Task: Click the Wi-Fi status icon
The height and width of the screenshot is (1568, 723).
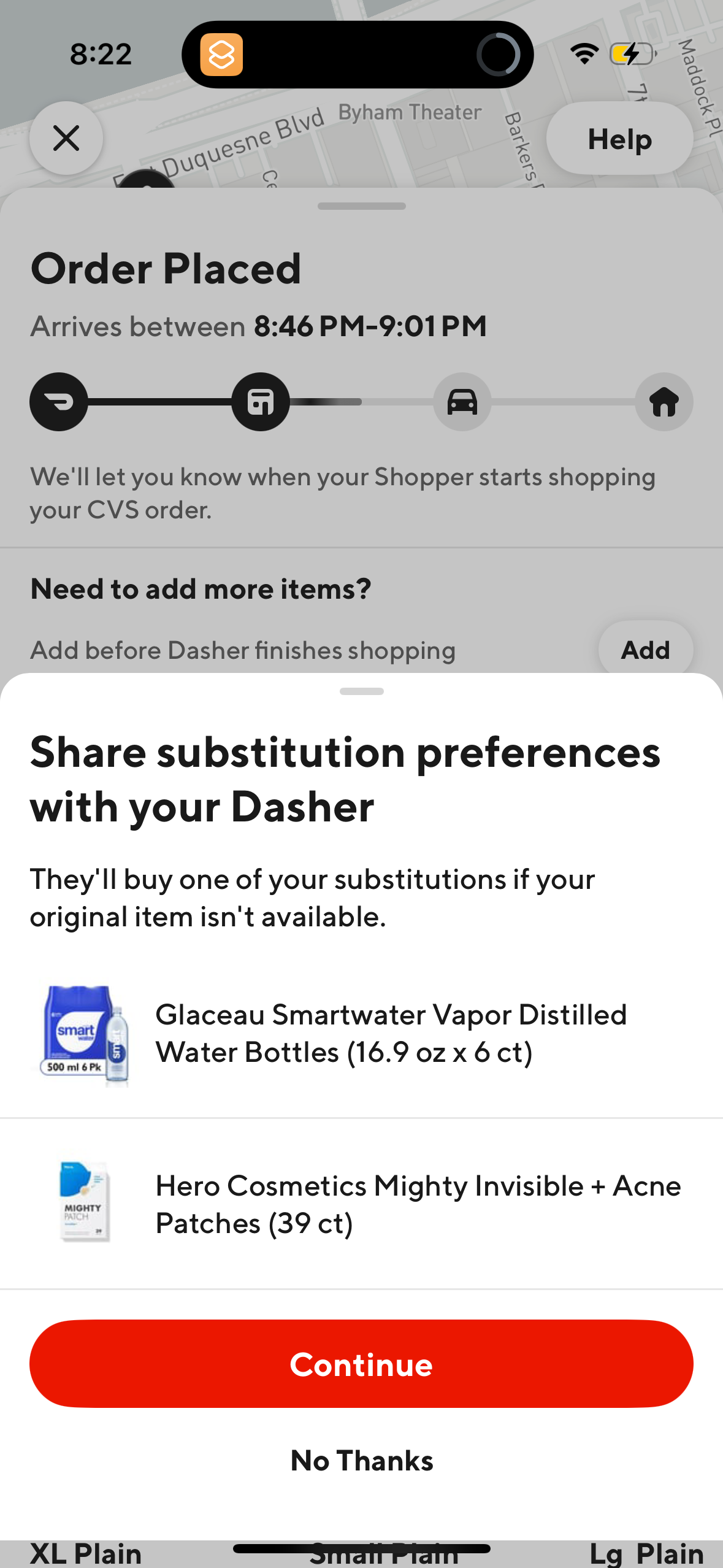Action: point(584,53)
